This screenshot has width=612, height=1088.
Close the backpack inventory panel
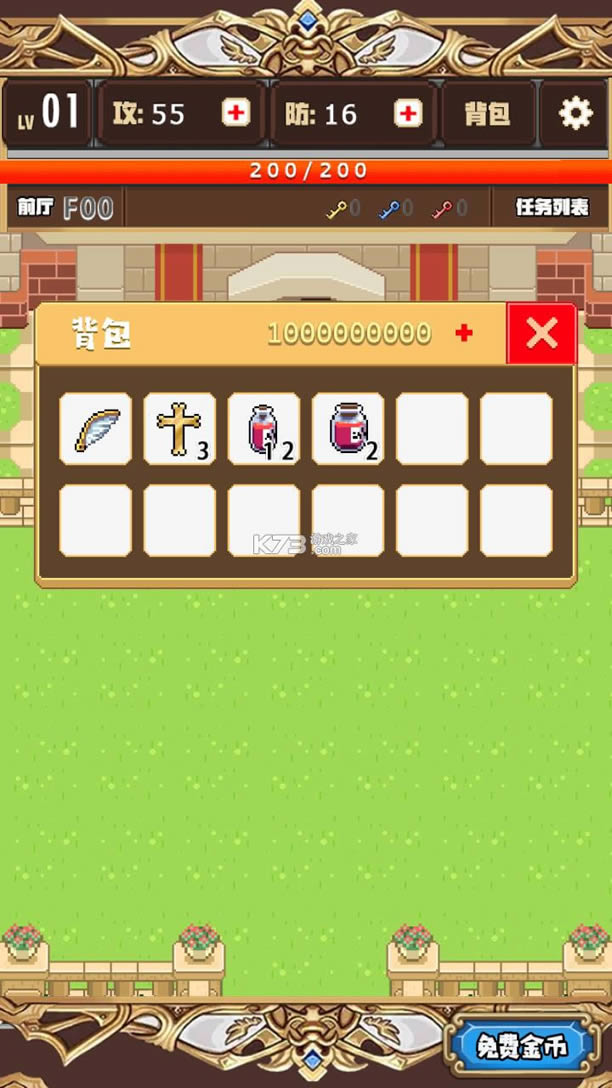click(x=541, y=334)
